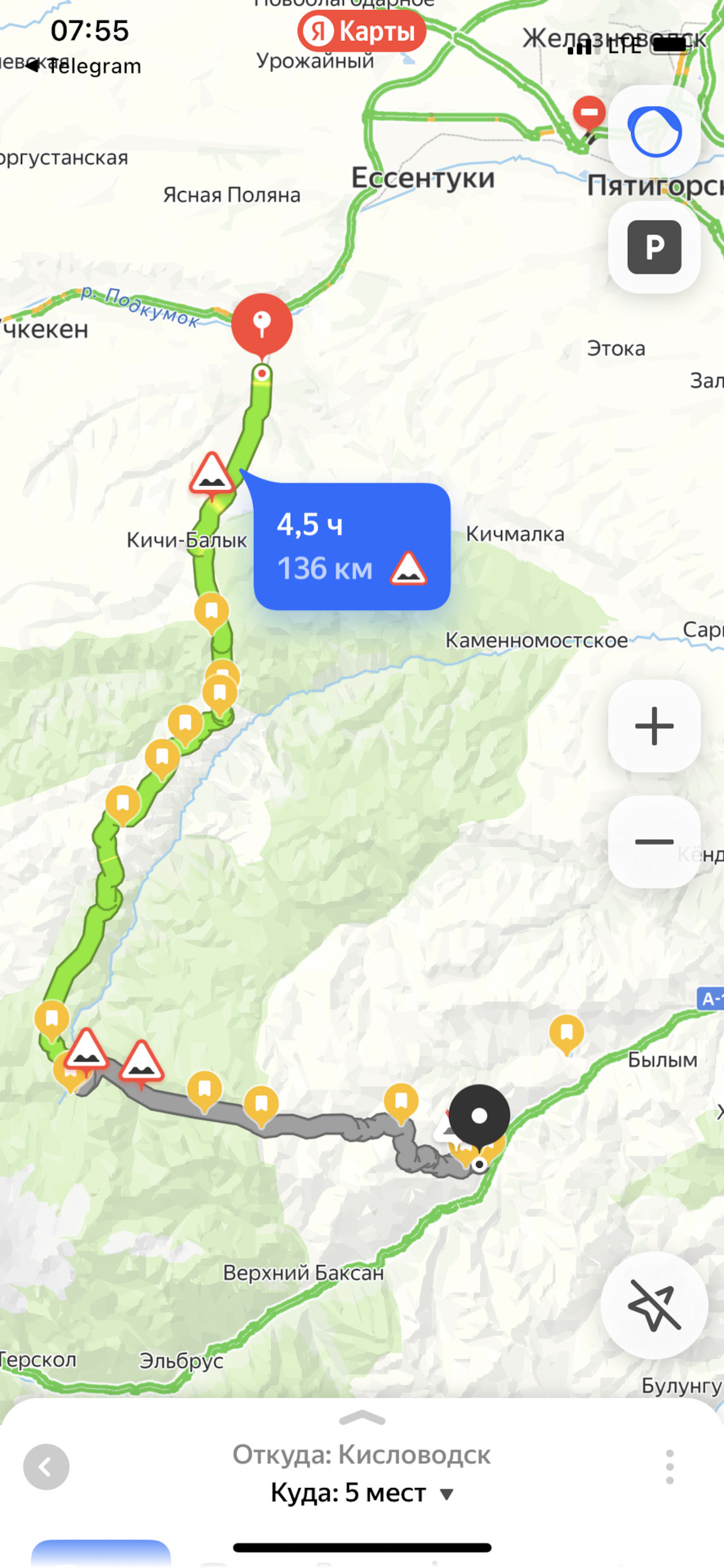Viewport: 724px width, 1568px height.
Task: Go back using the gray arrow
Action: 47,1468
